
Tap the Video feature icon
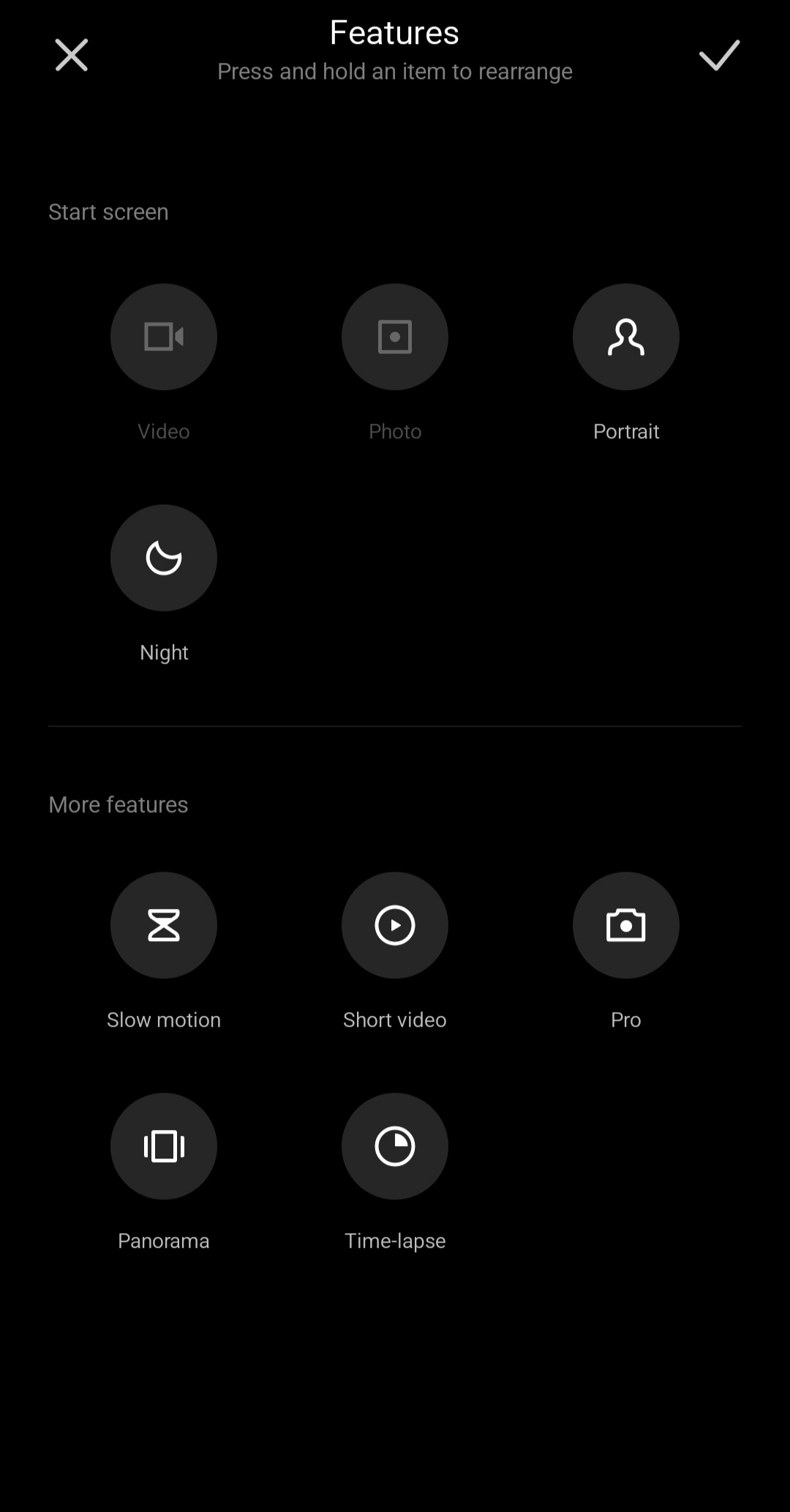coord(164,337)
